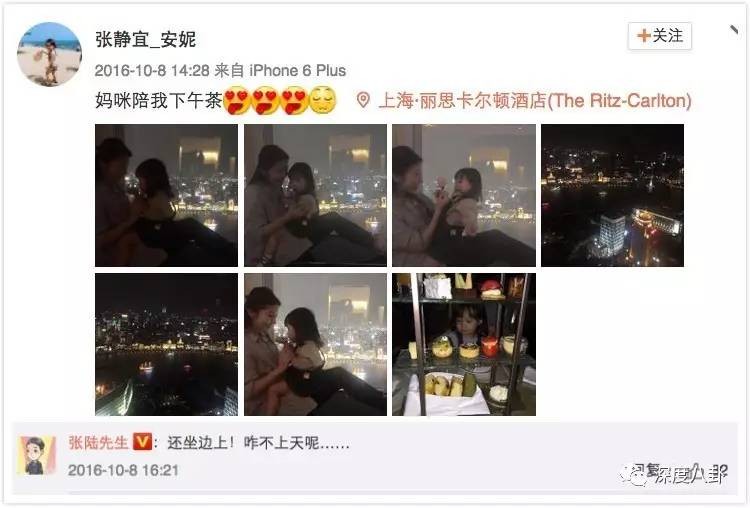750x508 pixels.
Task: Tap 张陆先生's comment avatar
Action: pos(35,455)
